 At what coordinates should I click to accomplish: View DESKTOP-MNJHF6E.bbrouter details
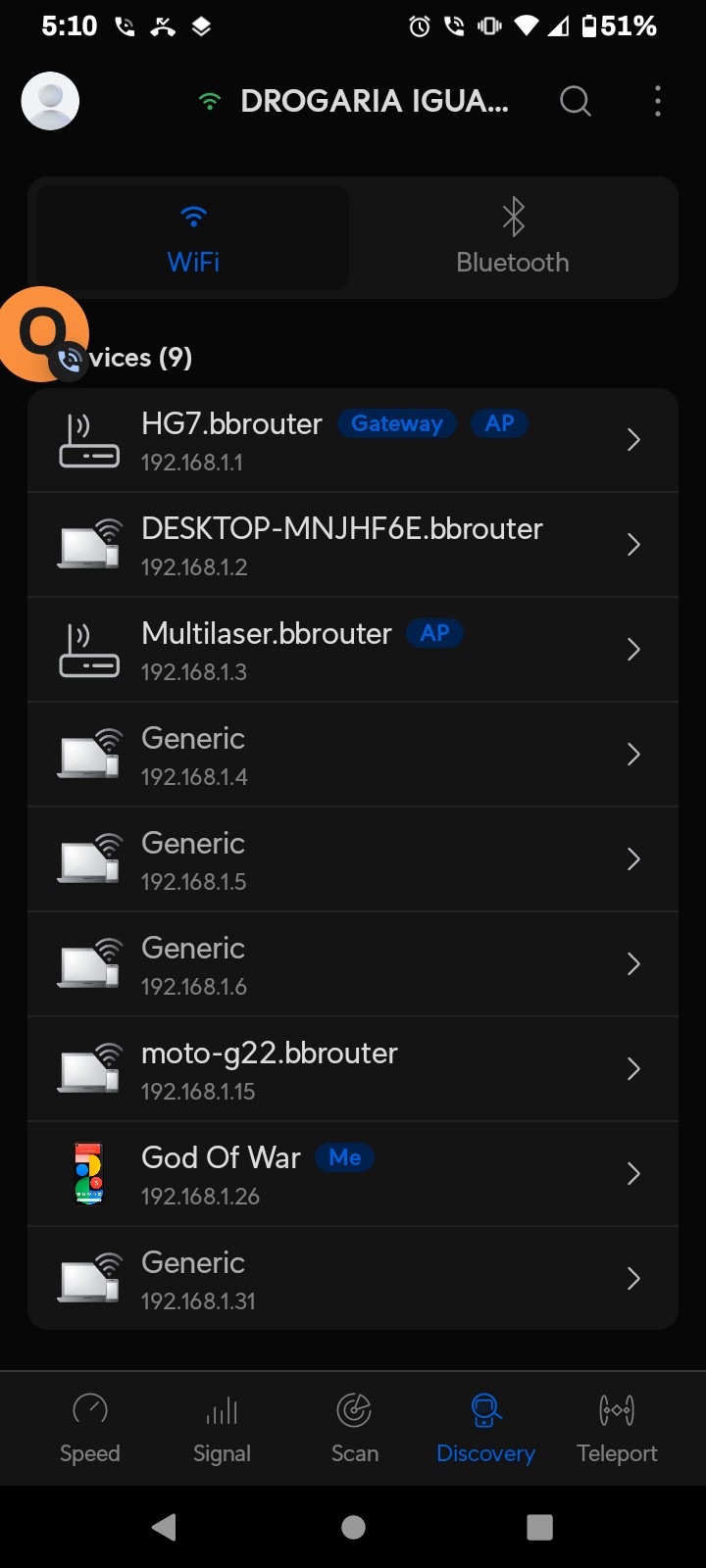point(353,546)
